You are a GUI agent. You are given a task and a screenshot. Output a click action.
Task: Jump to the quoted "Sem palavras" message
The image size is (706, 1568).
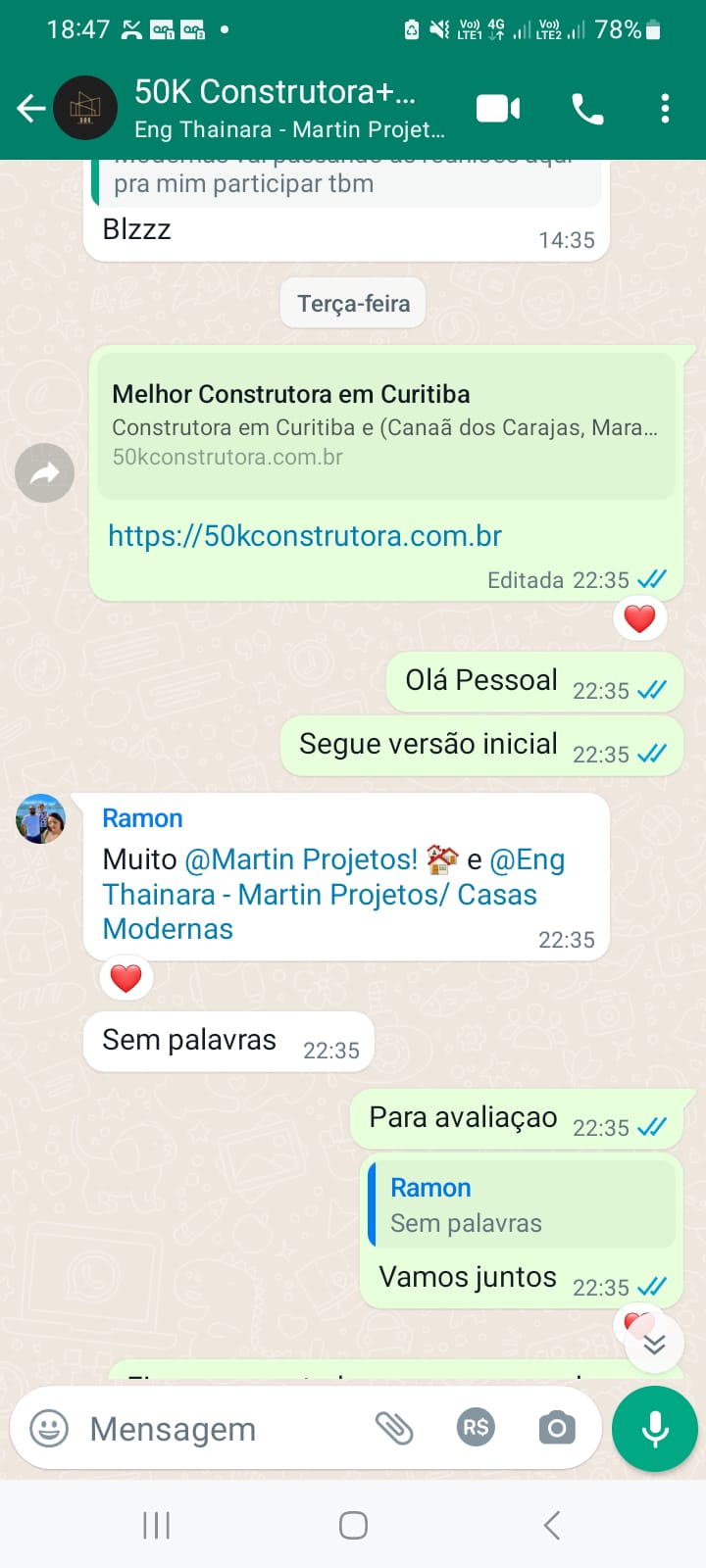[x=522, y=1204]
